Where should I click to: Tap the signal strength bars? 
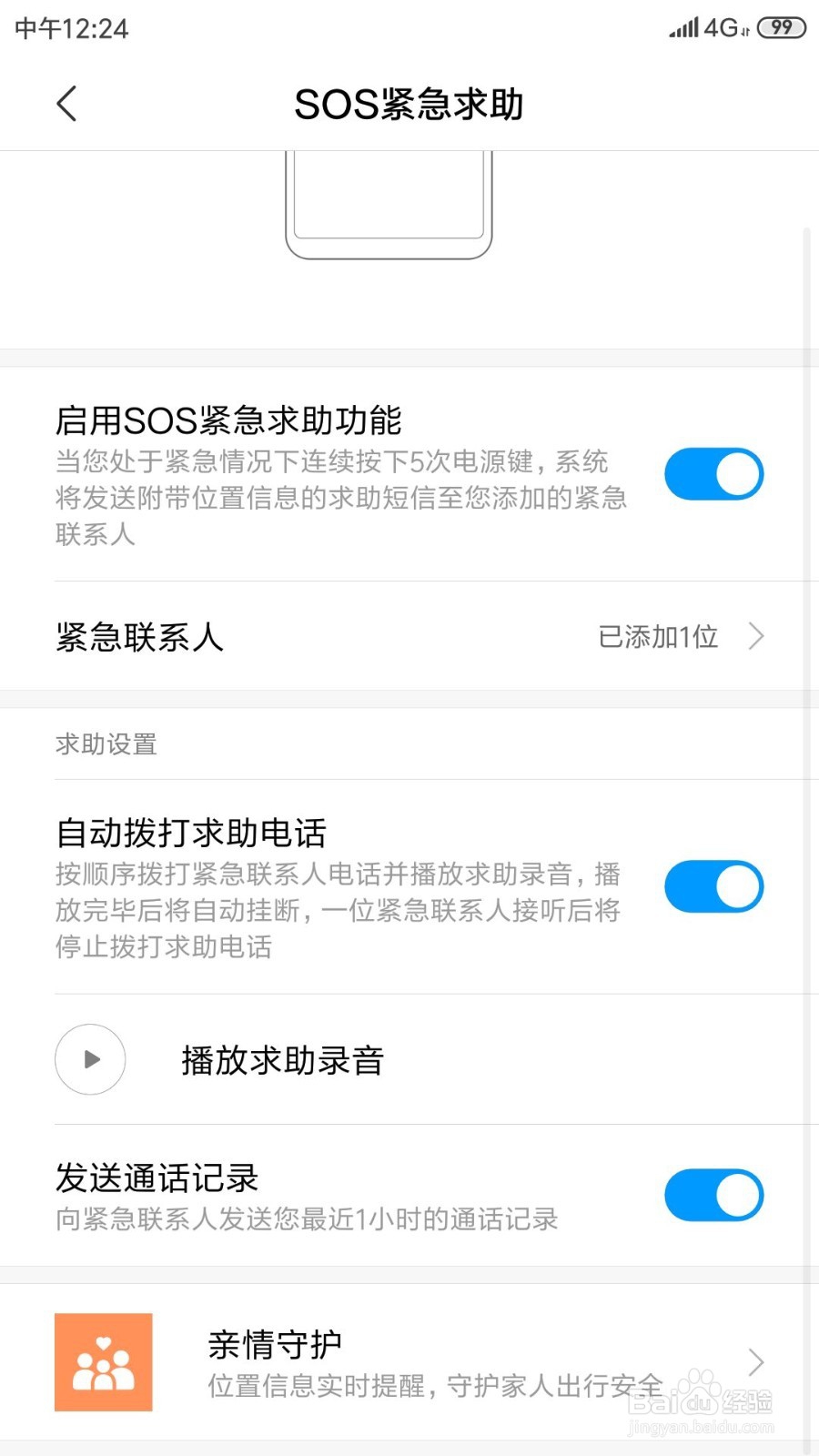(682, 29)
